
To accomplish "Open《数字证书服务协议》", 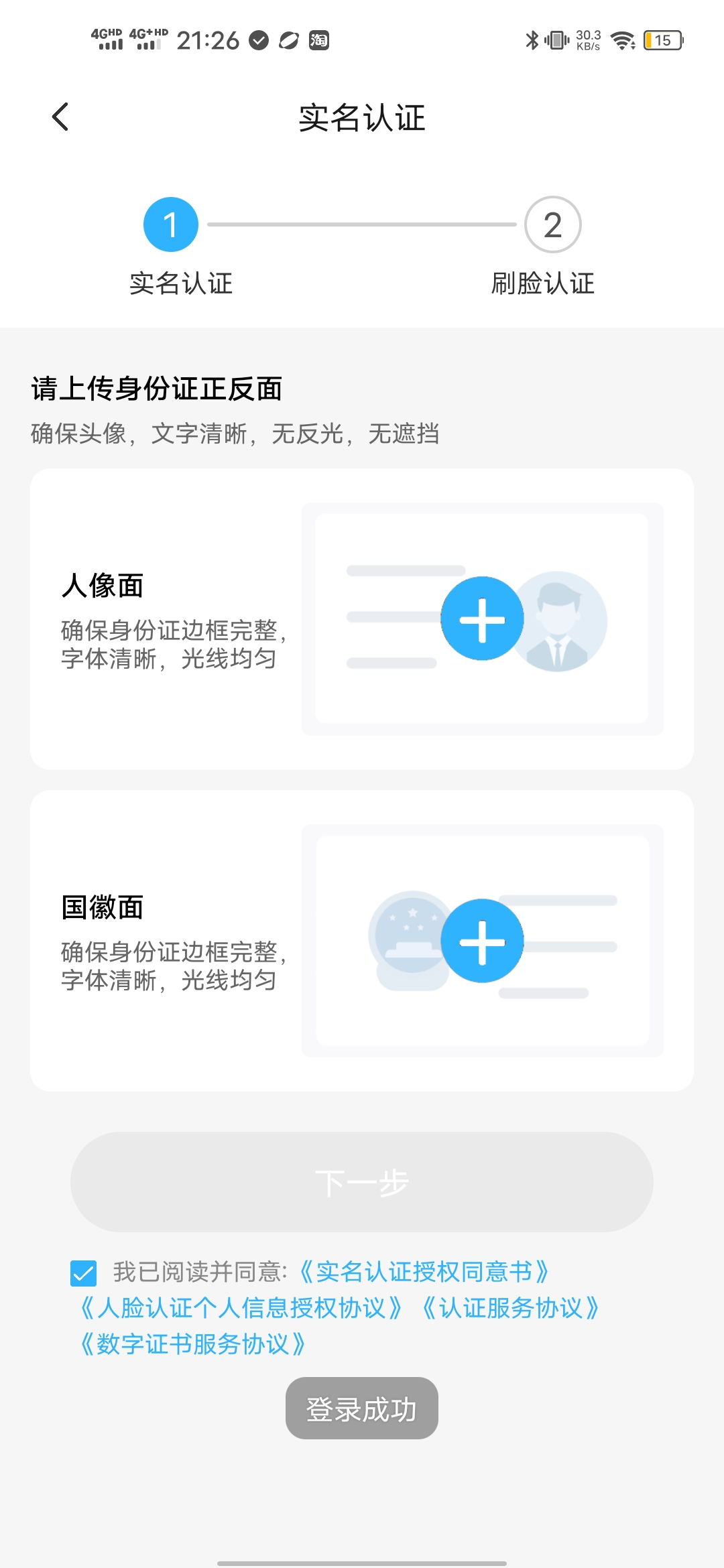I will click(x=193, y=1344).
